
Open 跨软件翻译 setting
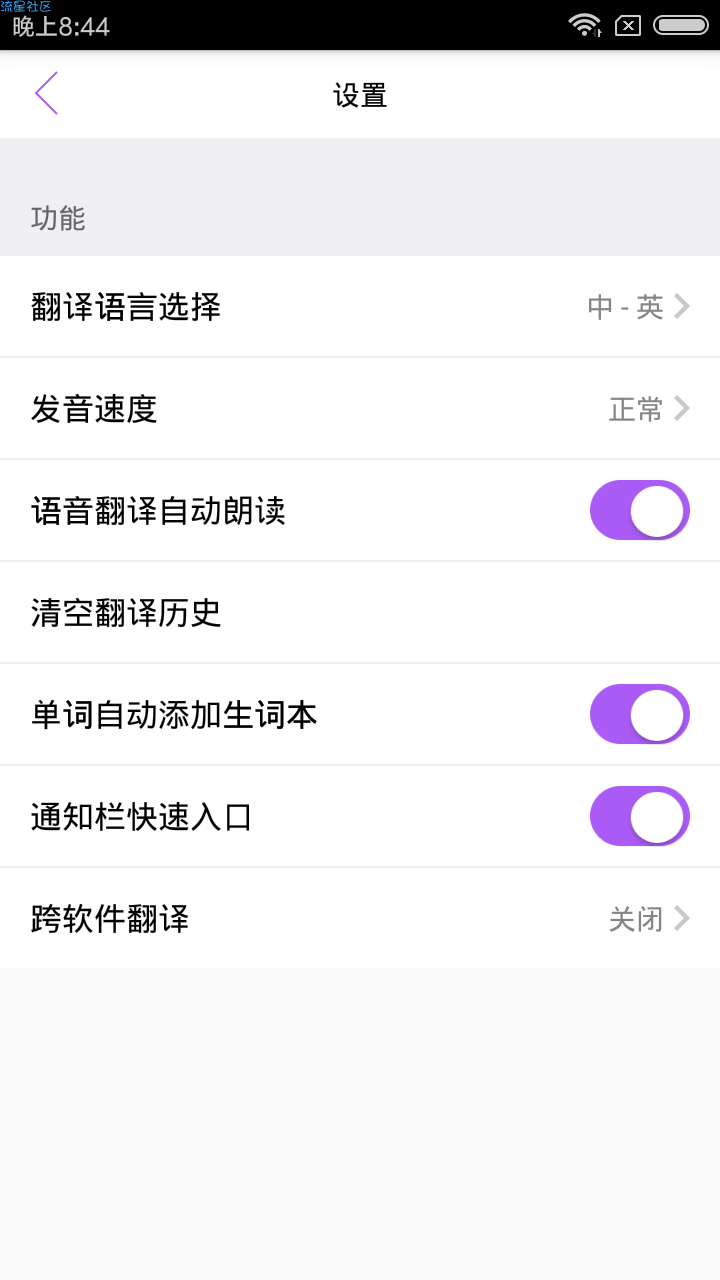[360, 918]
